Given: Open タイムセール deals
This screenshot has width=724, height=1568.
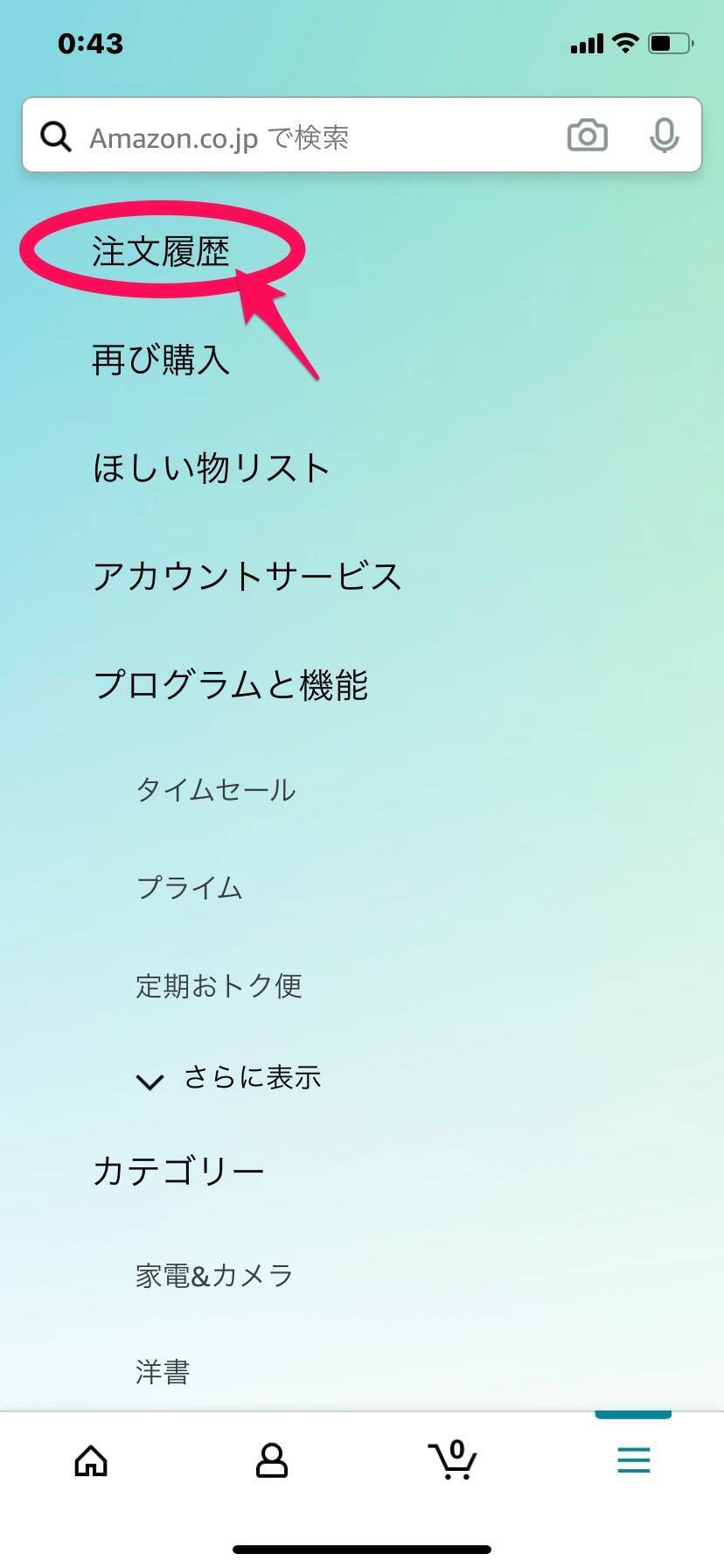Looking at the screenshot, I should pos(216,790).
